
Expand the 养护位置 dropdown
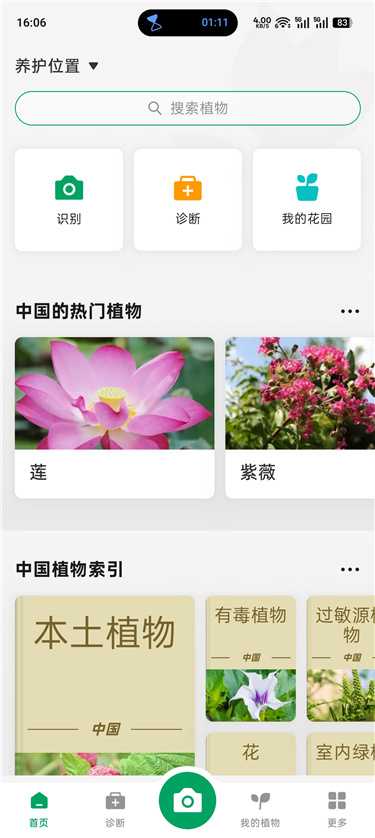(57, 66)
